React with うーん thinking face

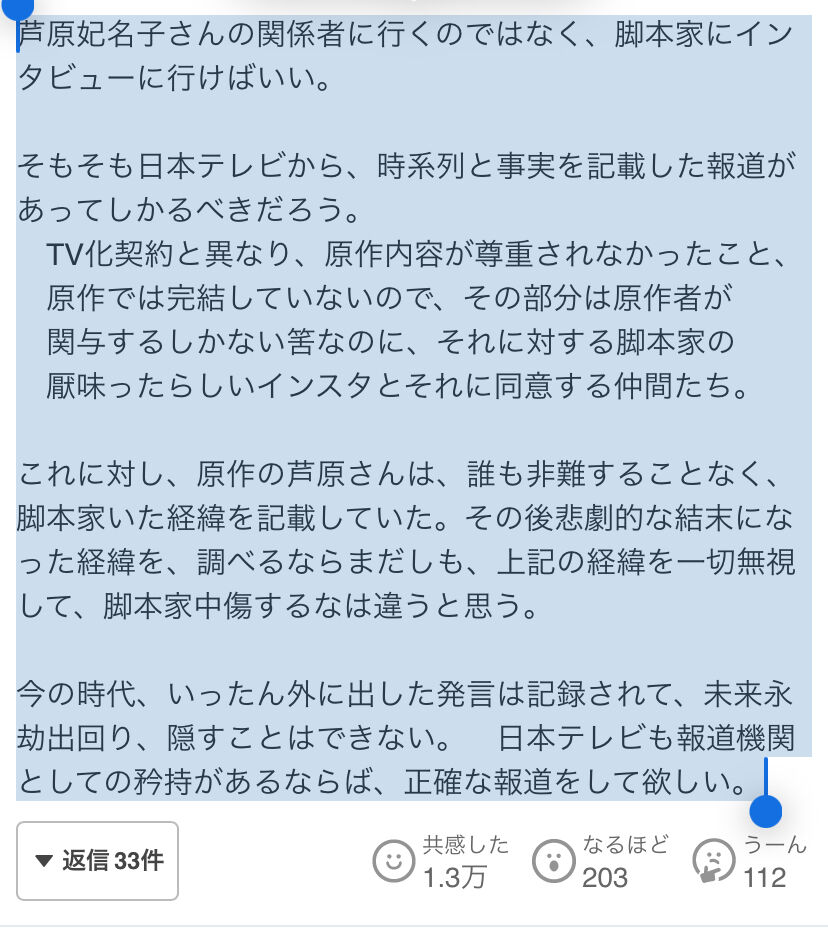(x=714, y=861)
